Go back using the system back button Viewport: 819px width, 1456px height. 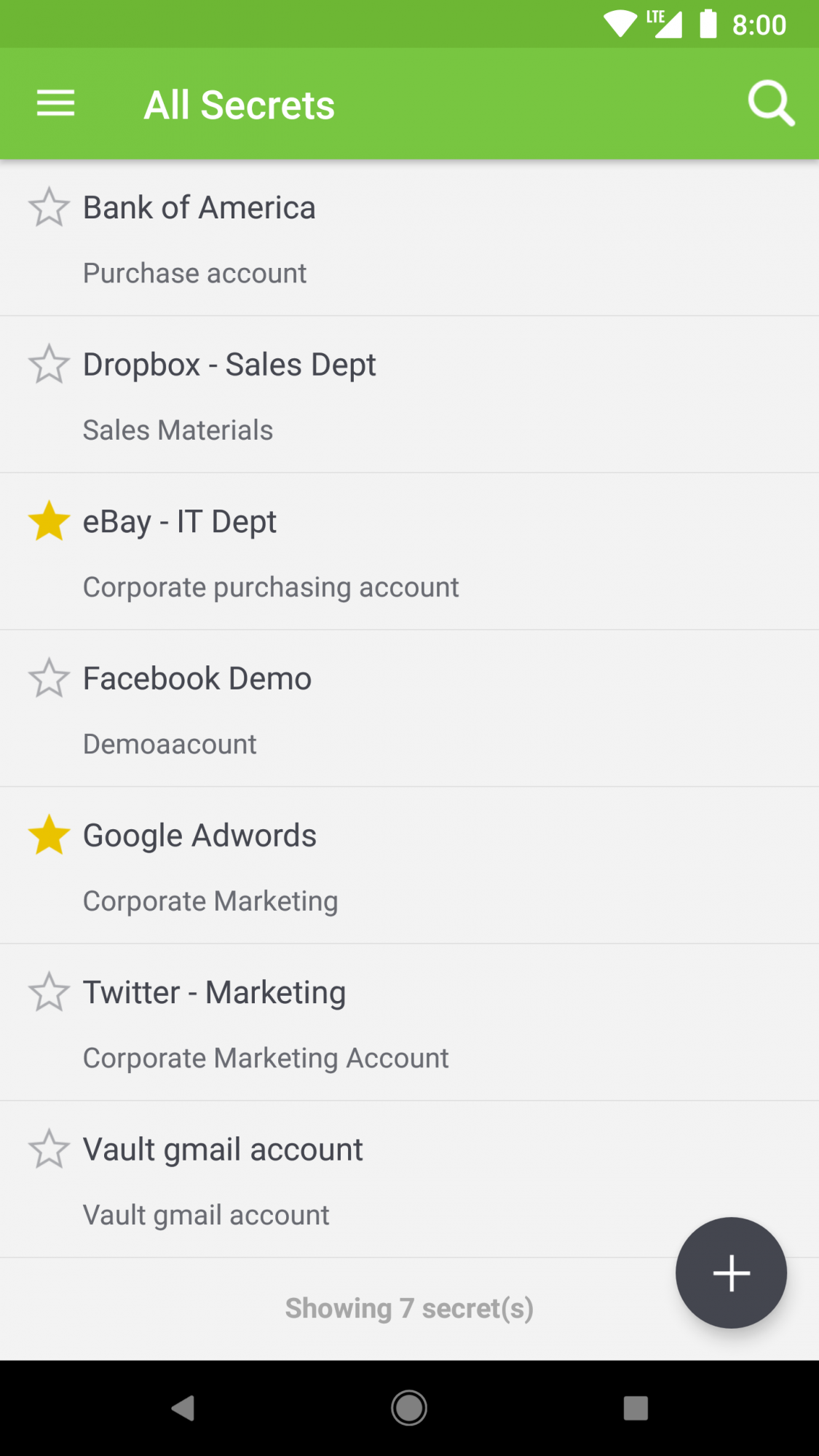183,1408
